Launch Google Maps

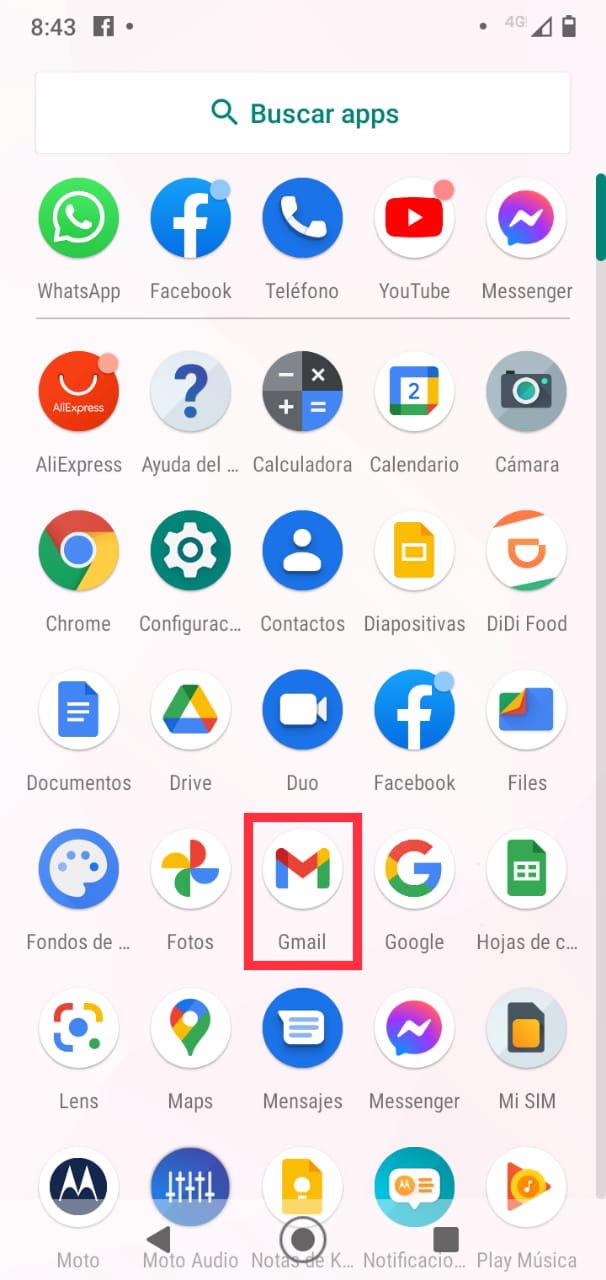tap(190, 1029)
